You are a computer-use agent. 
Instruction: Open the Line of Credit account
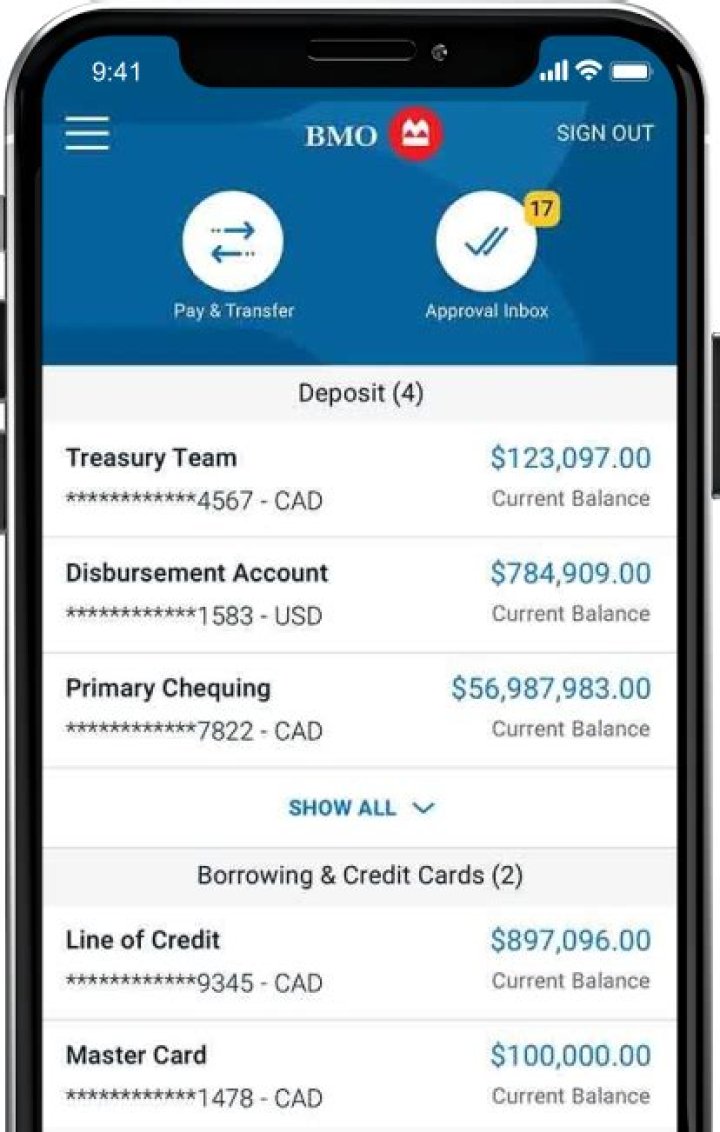(x=358, y=960)
